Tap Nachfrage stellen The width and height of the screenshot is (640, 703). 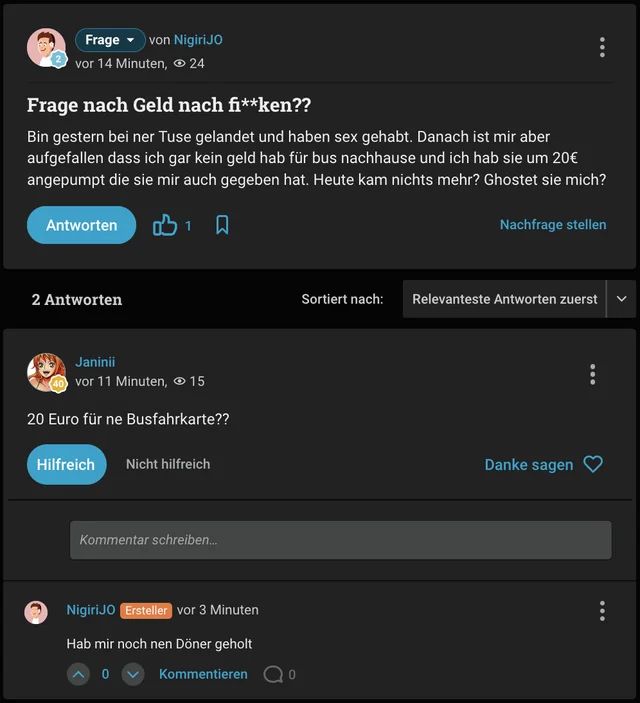tap(553, 225)
